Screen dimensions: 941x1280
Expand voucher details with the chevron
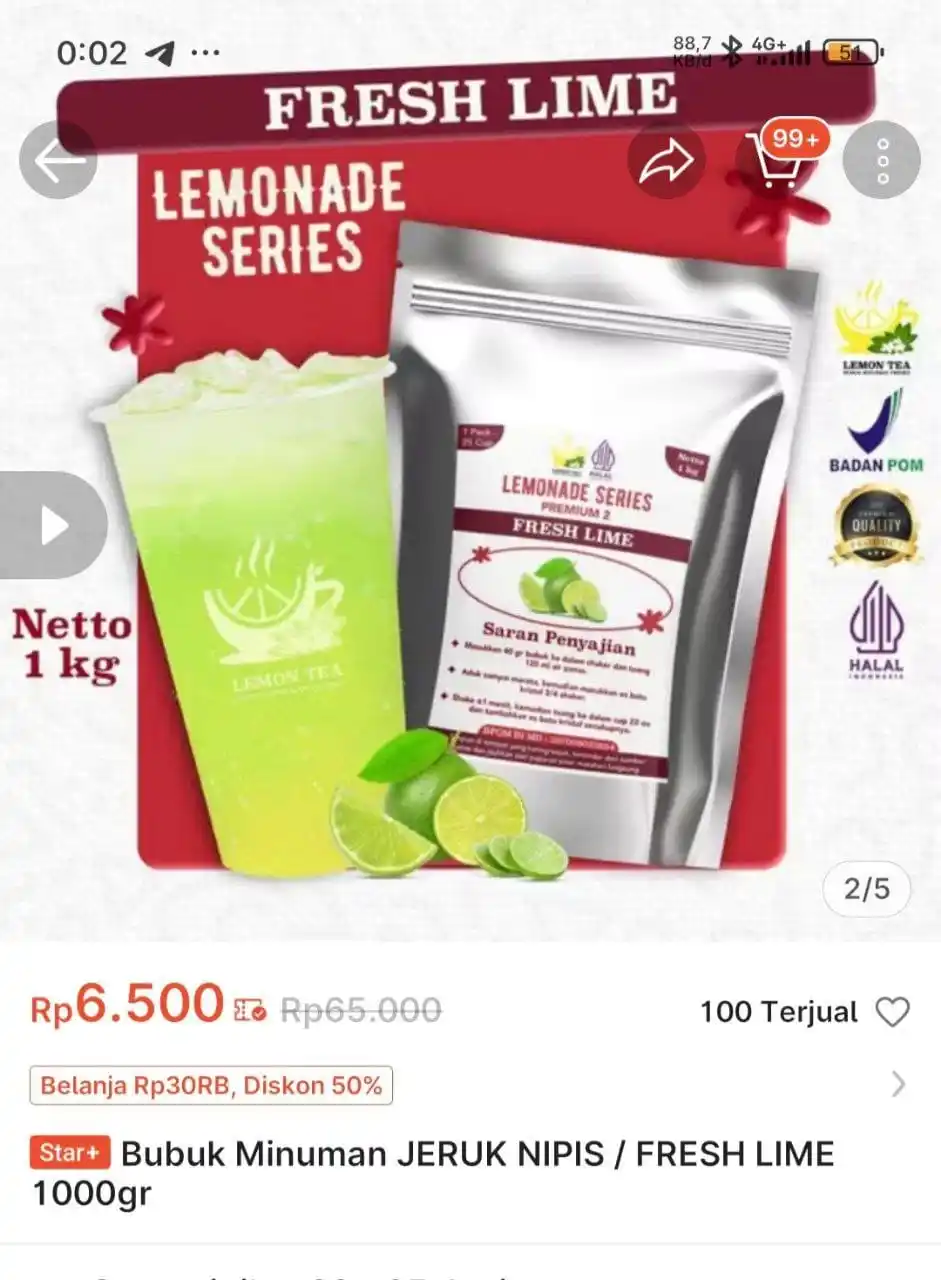898,1084
